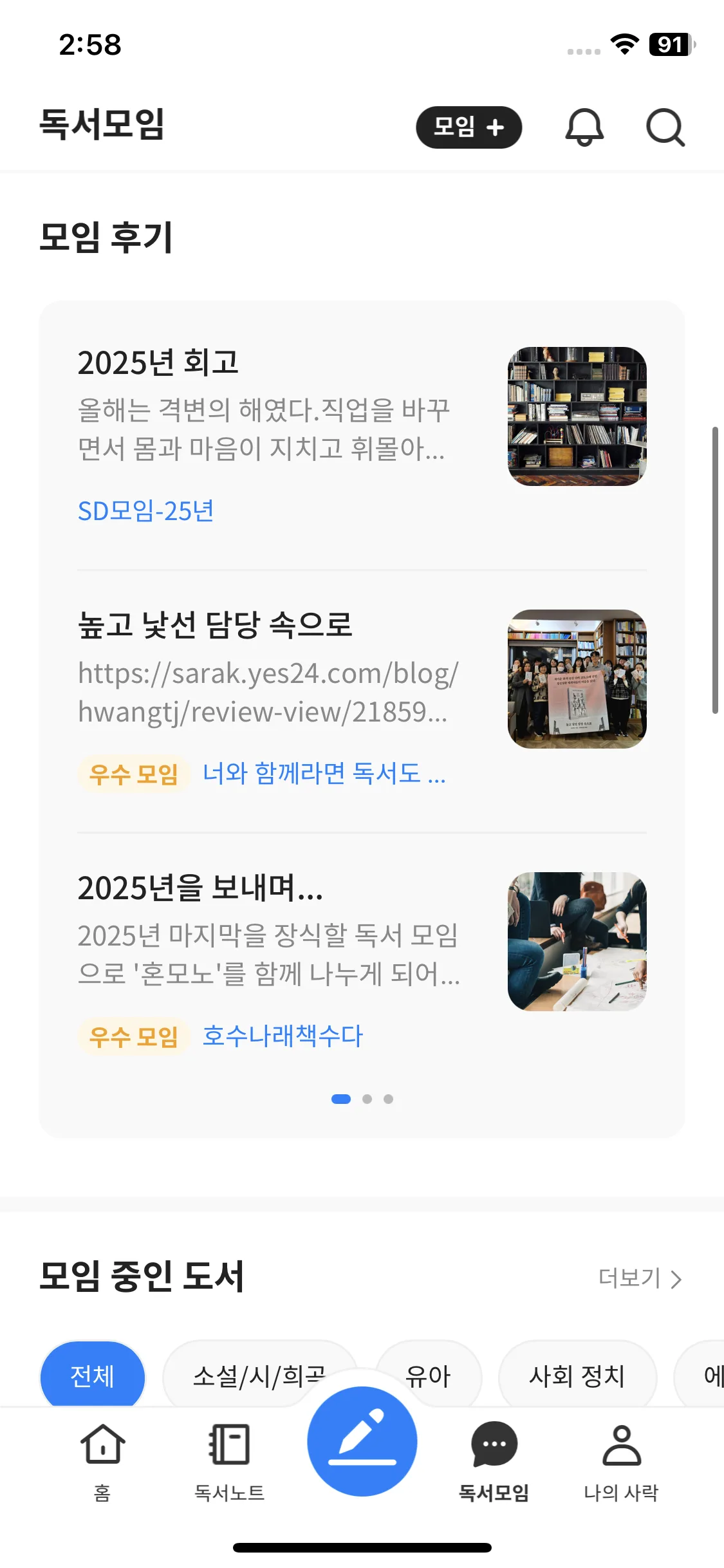The height and width of the screenshot is (1568, 724).
Task: Tap the blue pencil write button
Action: pos(362,1441)
